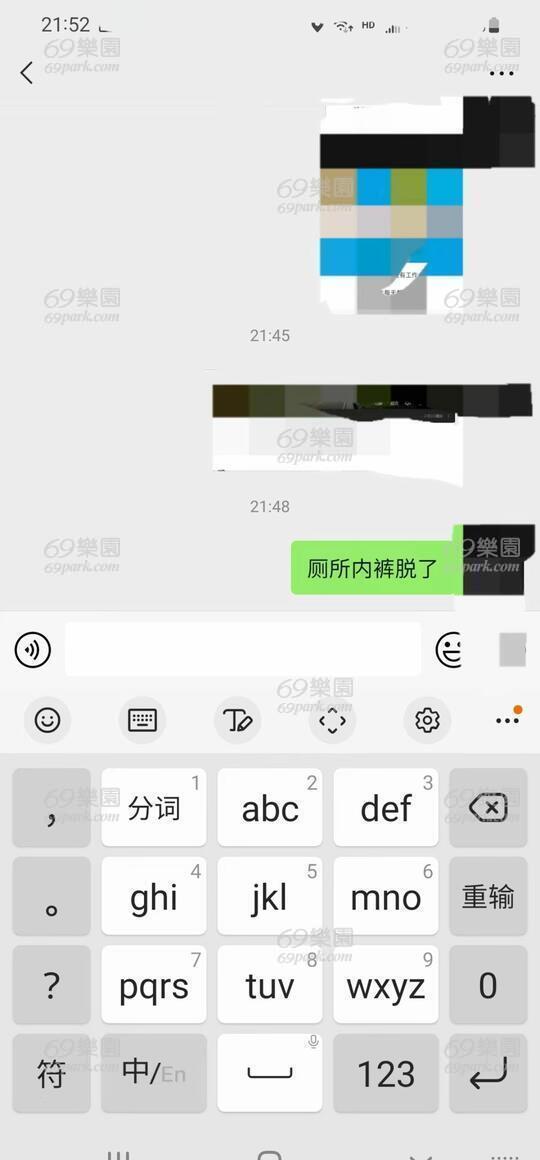Open keyboard layout selector
Image resolution: width=540 pixels, height=1160 pixels.
142,720
